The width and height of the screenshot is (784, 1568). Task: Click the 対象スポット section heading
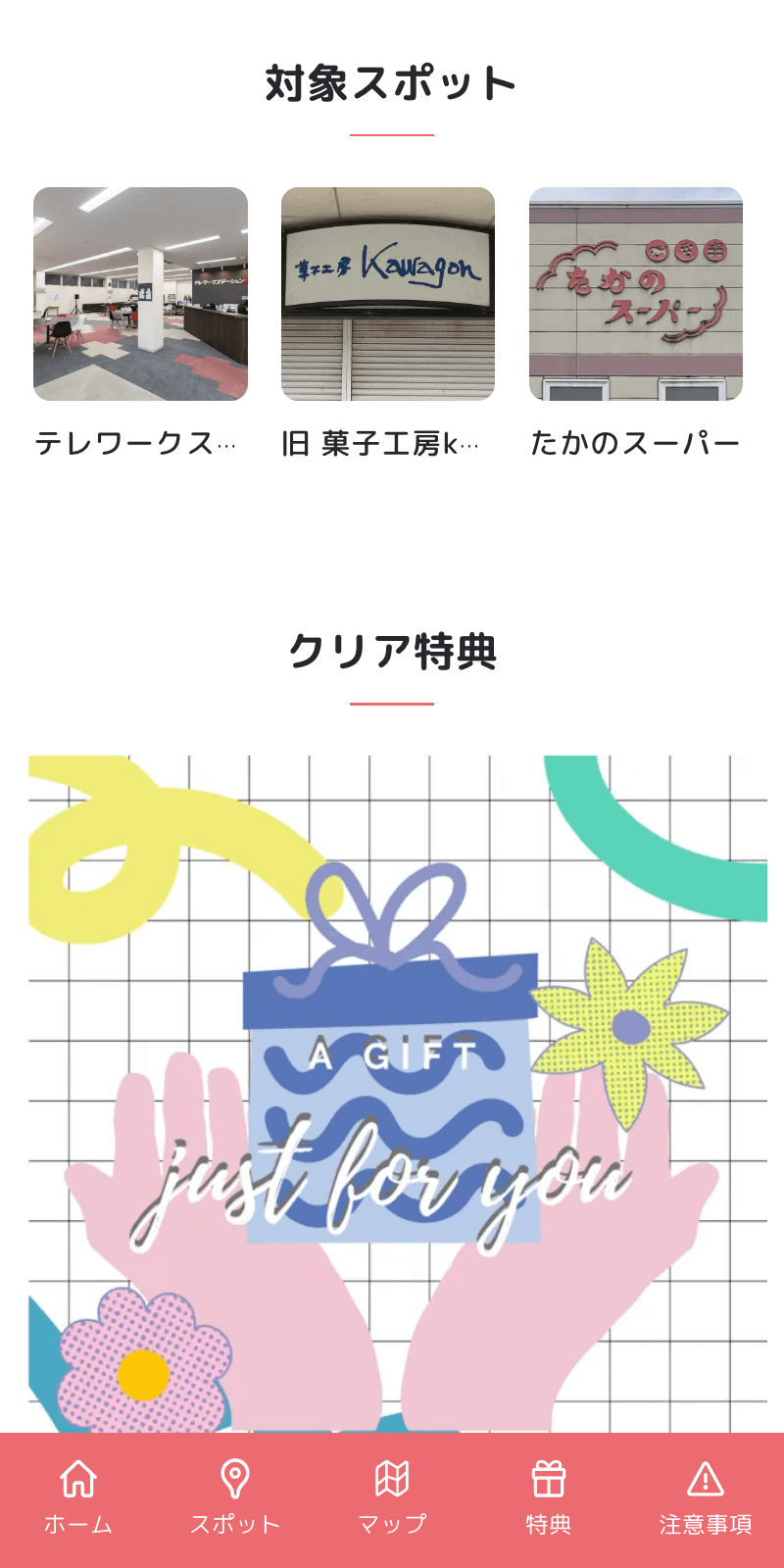(x=392, y=83)
